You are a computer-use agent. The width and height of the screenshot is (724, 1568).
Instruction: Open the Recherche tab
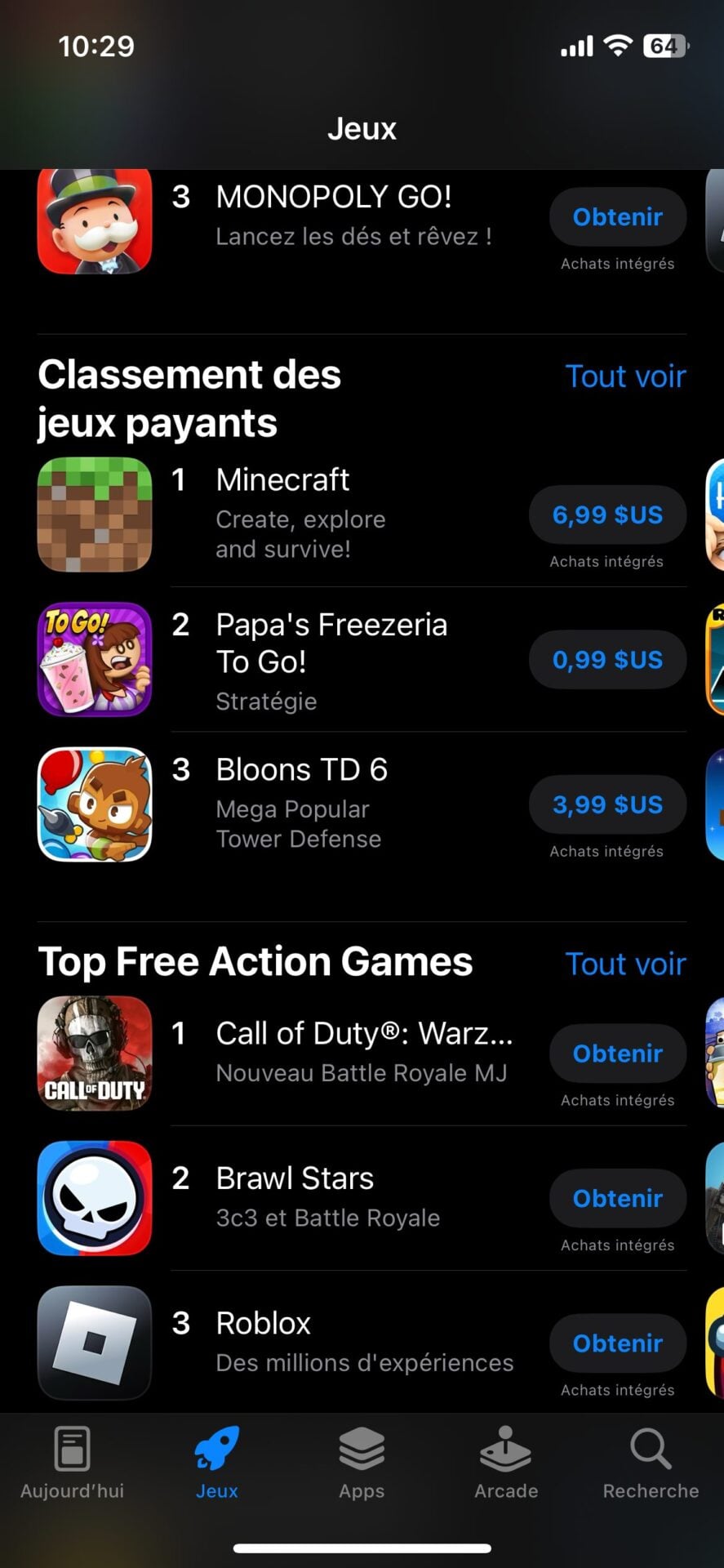(651, 1463)
